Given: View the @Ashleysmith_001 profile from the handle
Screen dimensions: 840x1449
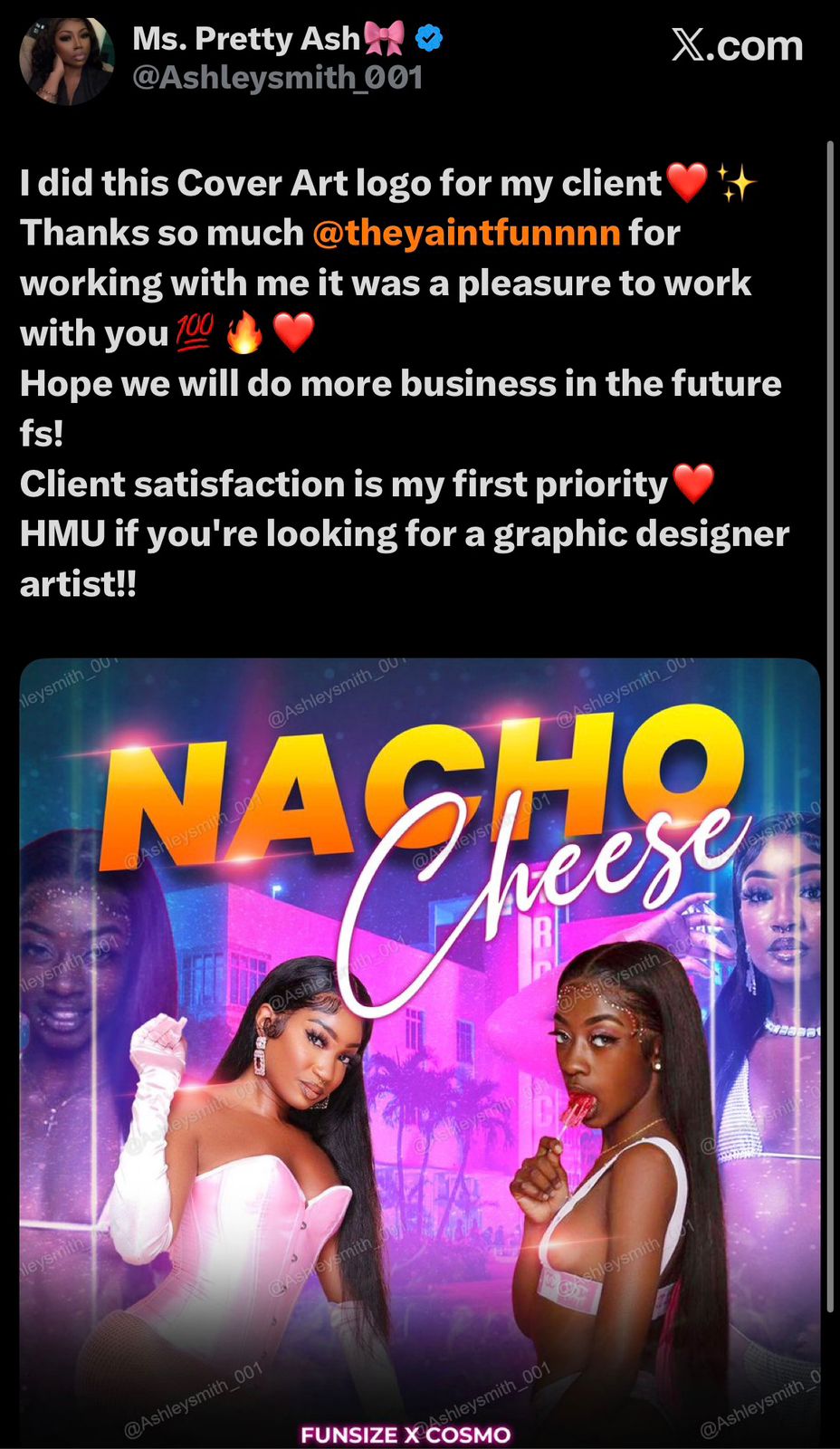Looking at the screenshot, I should [277, 79].
